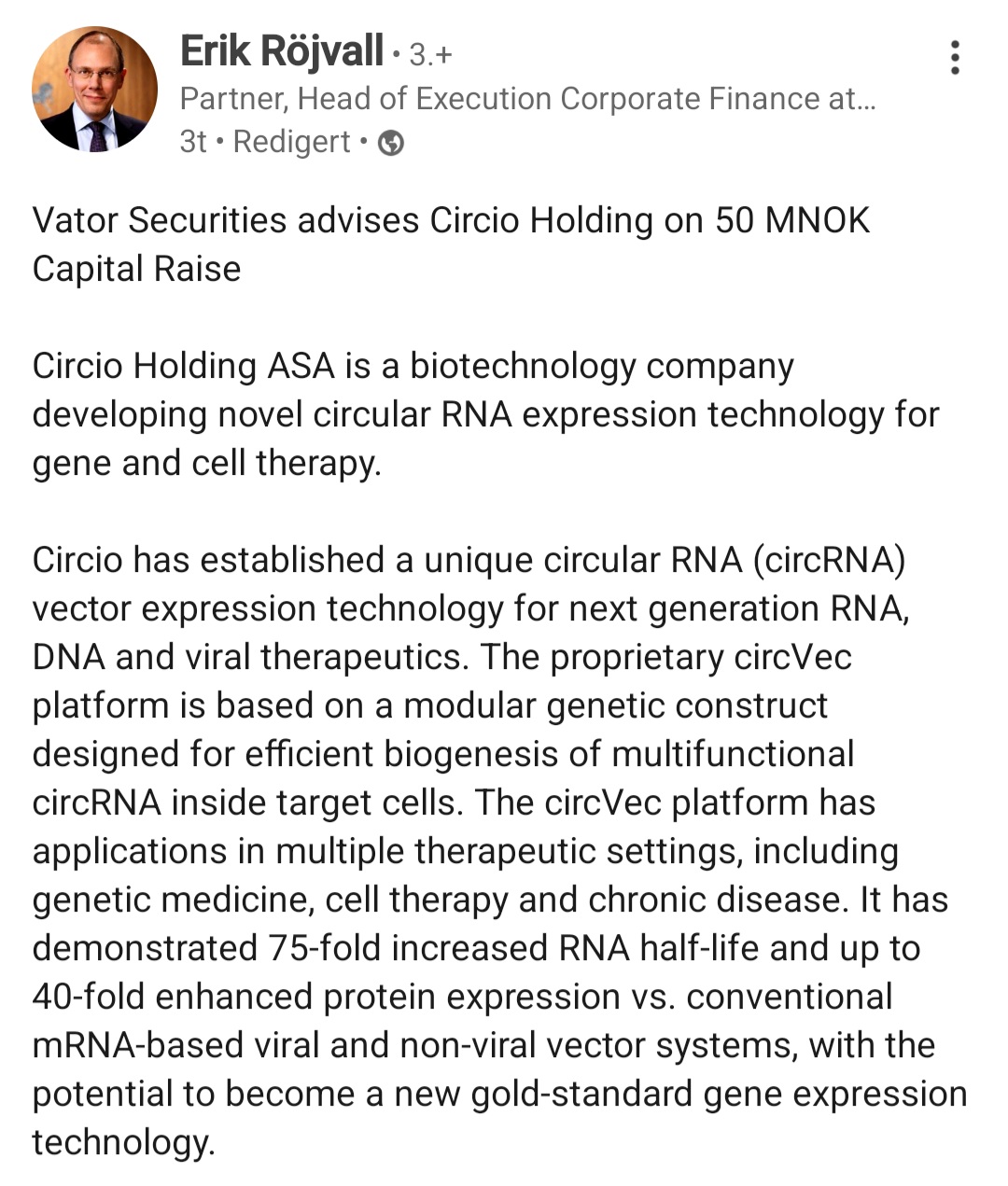Open the post's three-dot overflow menu
The width and height of the screenshot is (1008, 1186).
954,58
